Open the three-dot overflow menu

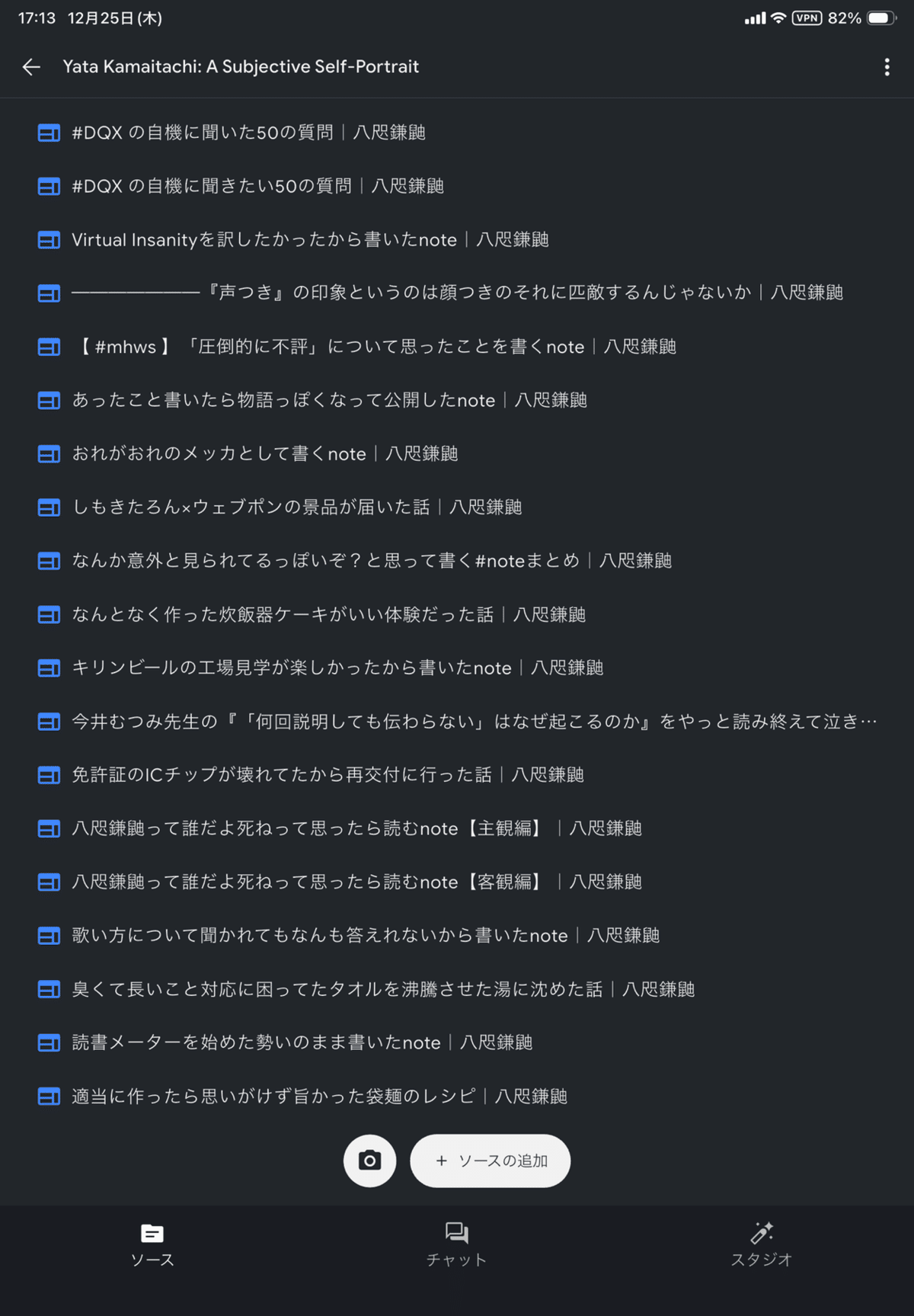pos(886,67)
